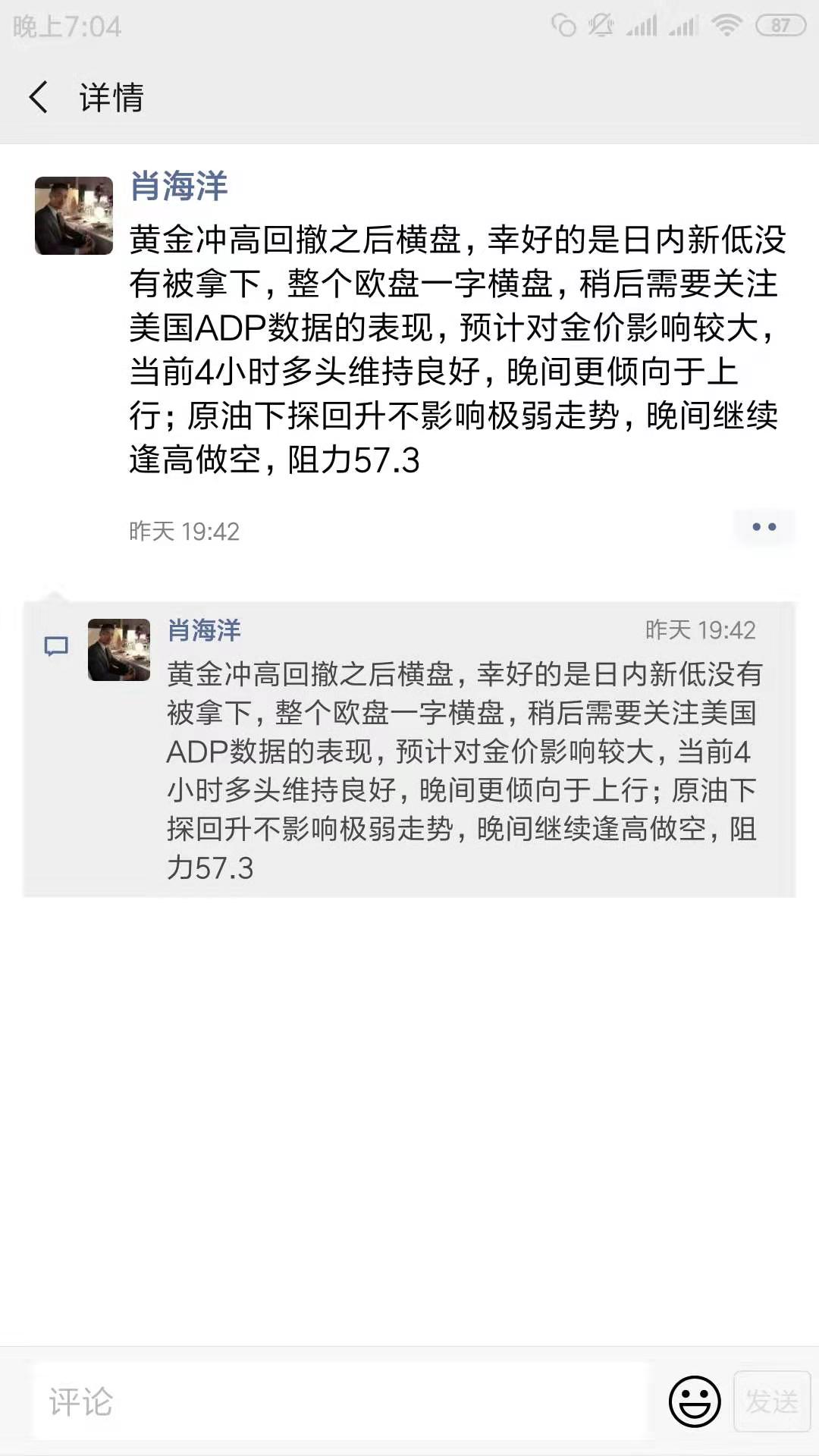819x1456 pixels.
Task: Open 肖海洋's name link on the post
Action: click(179, 186)
